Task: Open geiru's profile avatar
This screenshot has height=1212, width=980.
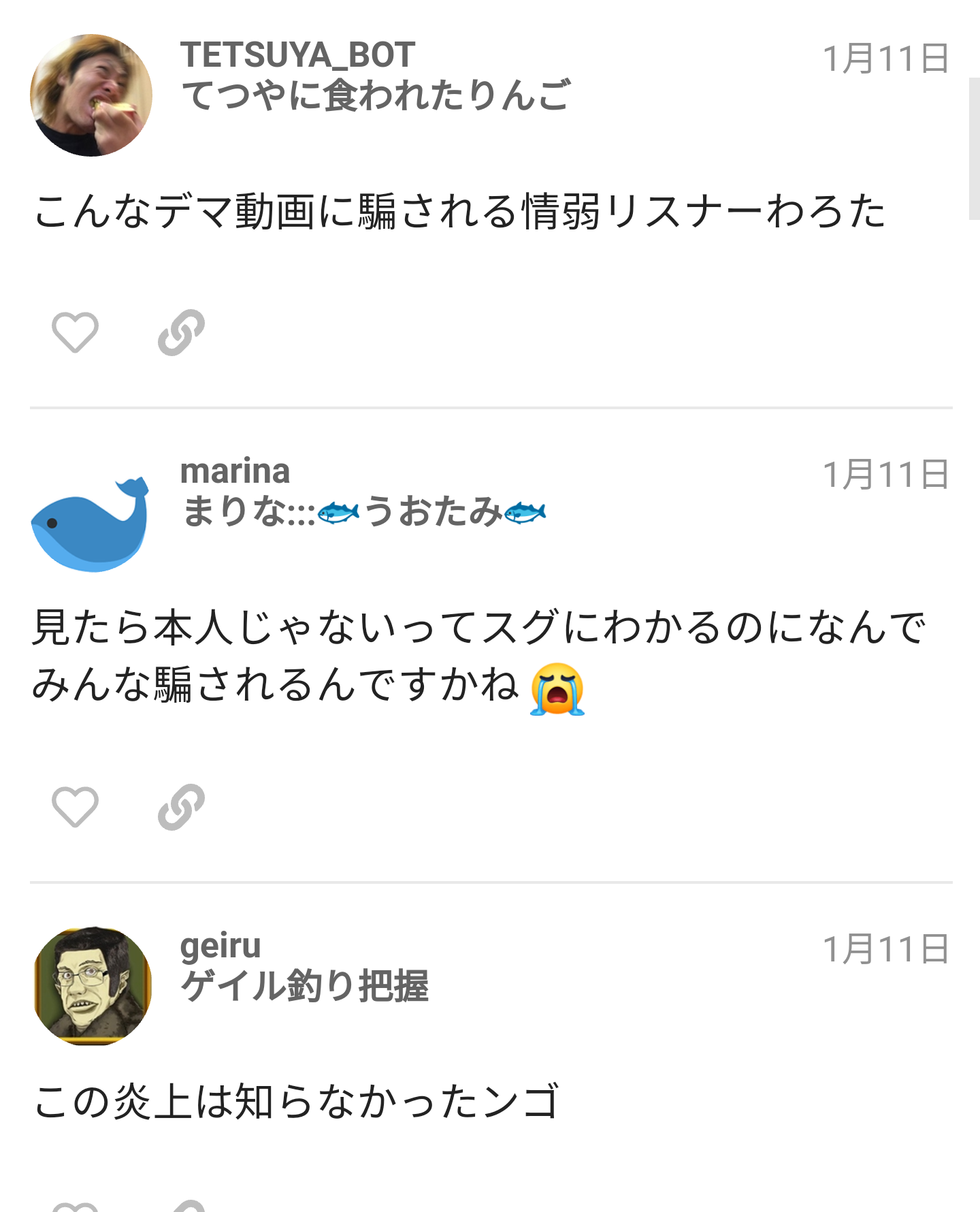Action: click(x=91, y=985)
